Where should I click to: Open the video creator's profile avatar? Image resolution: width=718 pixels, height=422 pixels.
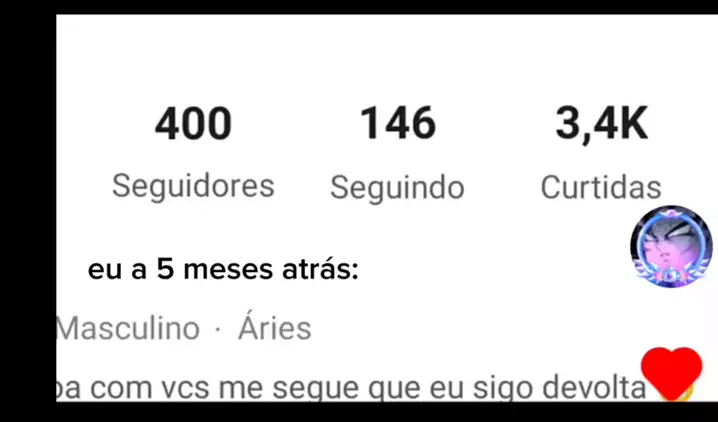click(x=671, y=247)
